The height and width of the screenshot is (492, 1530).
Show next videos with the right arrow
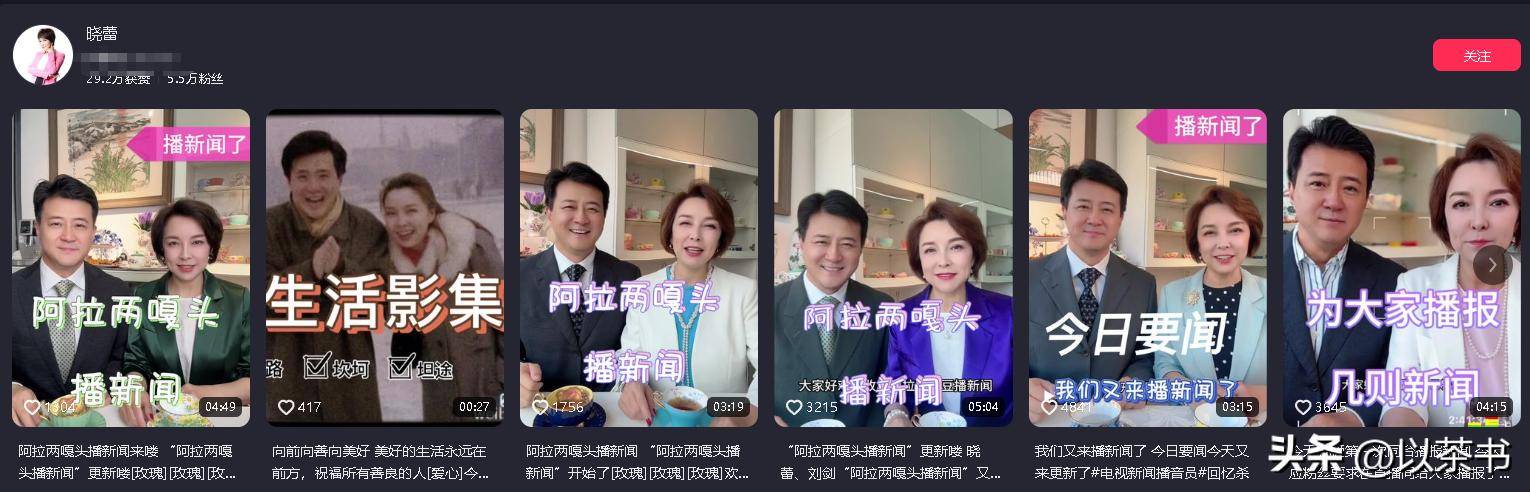(1492, 265)
